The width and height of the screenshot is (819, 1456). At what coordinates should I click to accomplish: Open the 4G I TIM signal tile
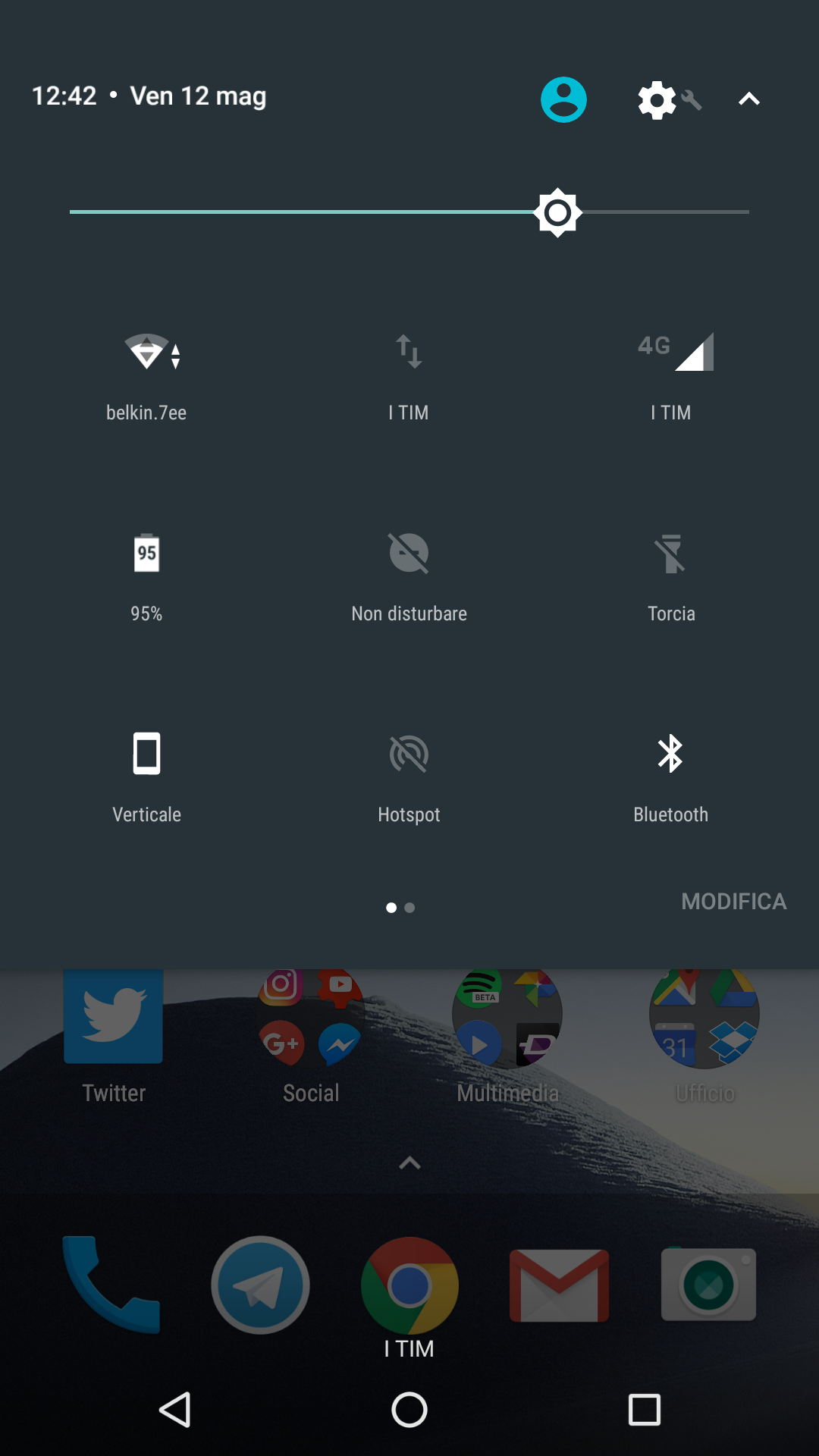(671, 377)
